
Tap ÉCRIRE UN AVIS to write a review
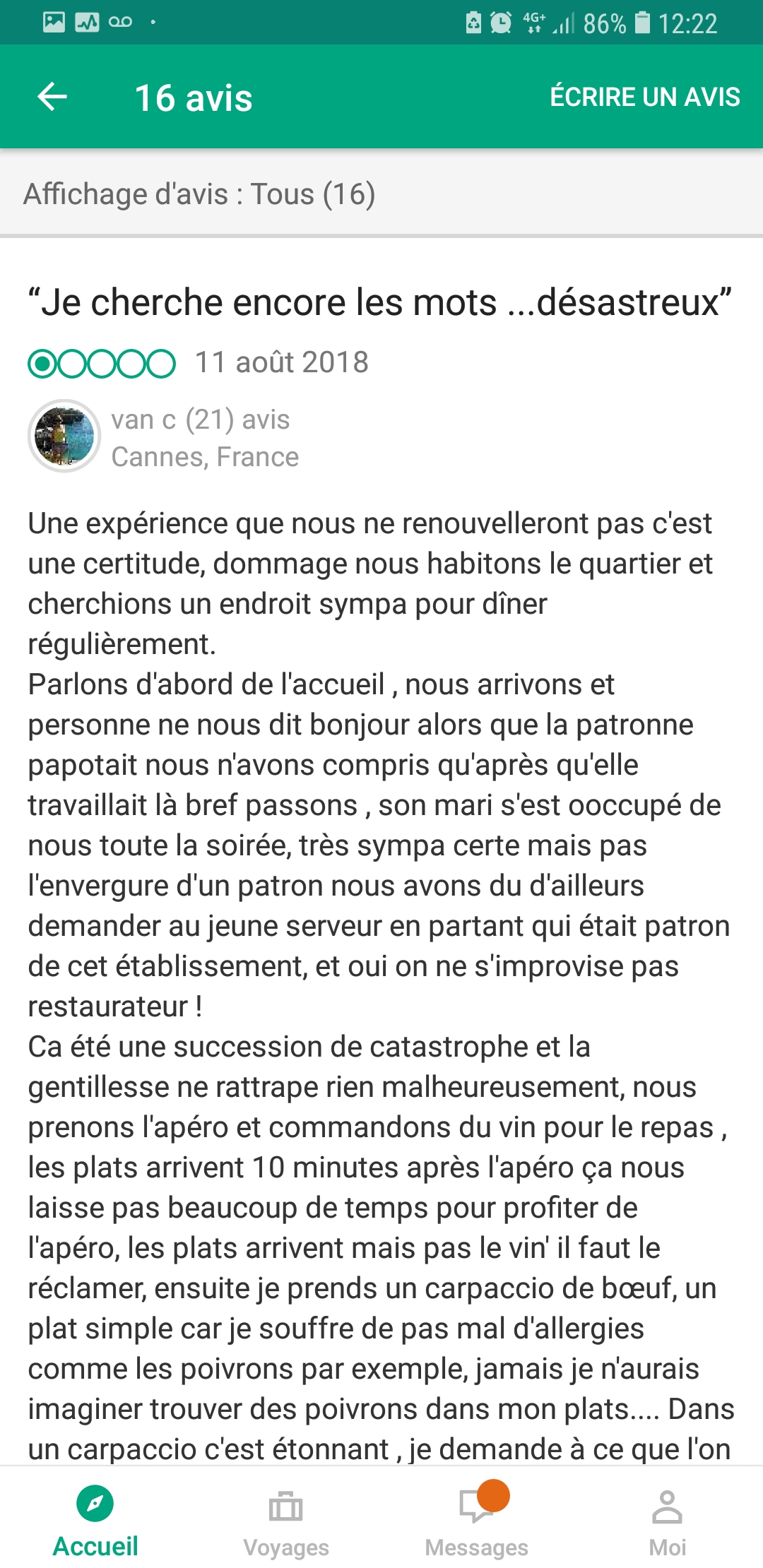(644, 97)
